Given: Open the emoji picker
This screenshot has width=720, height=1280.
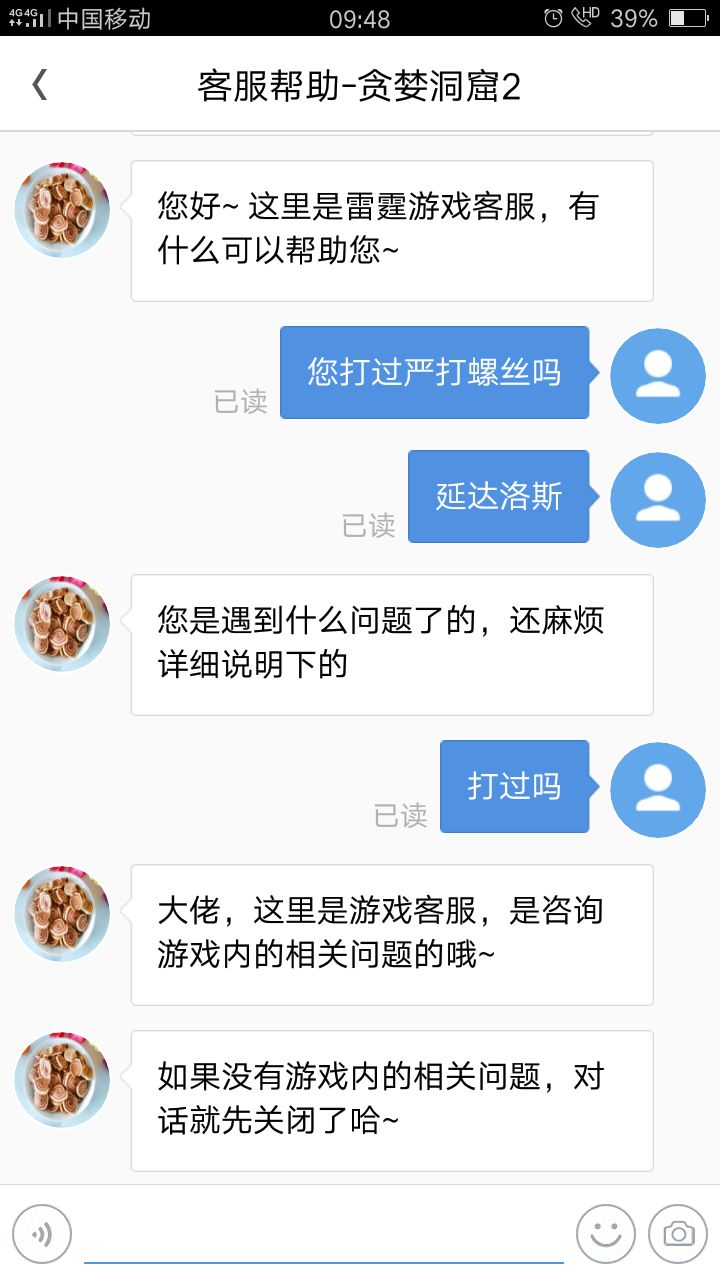Looking at the screenshot, I should click(606, 1234).
